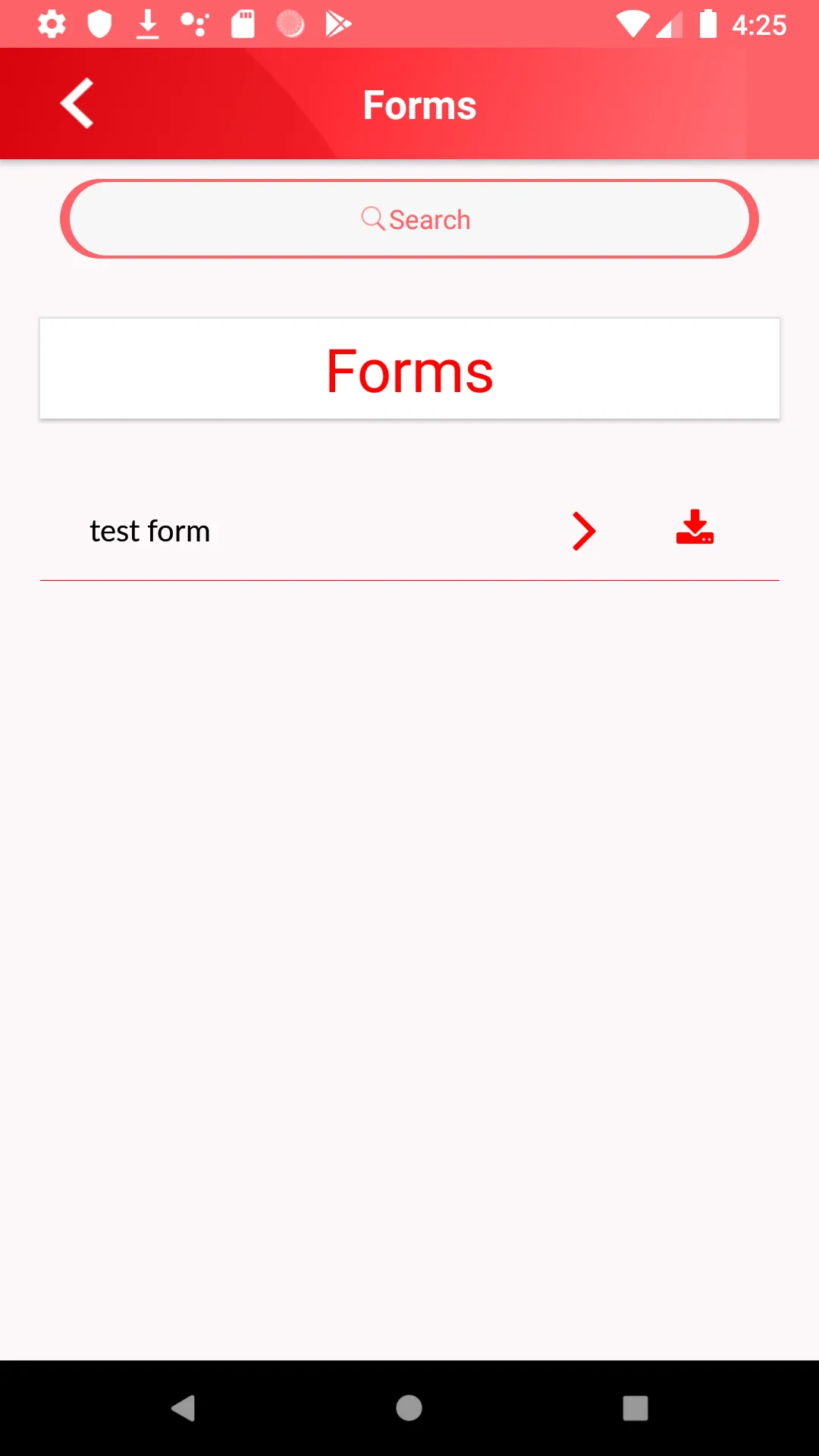Tap the SD card icon in the status bar
Image resolution: width=819 pixels, height=1456 pixels.
coord(243,24)
